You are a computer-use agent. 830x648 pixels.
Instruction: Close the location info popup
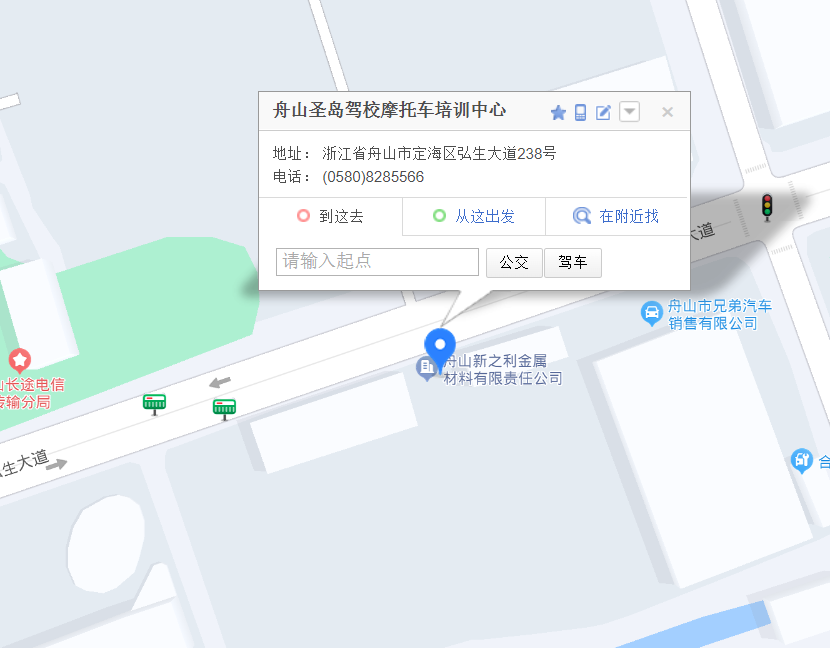point(667,112)
